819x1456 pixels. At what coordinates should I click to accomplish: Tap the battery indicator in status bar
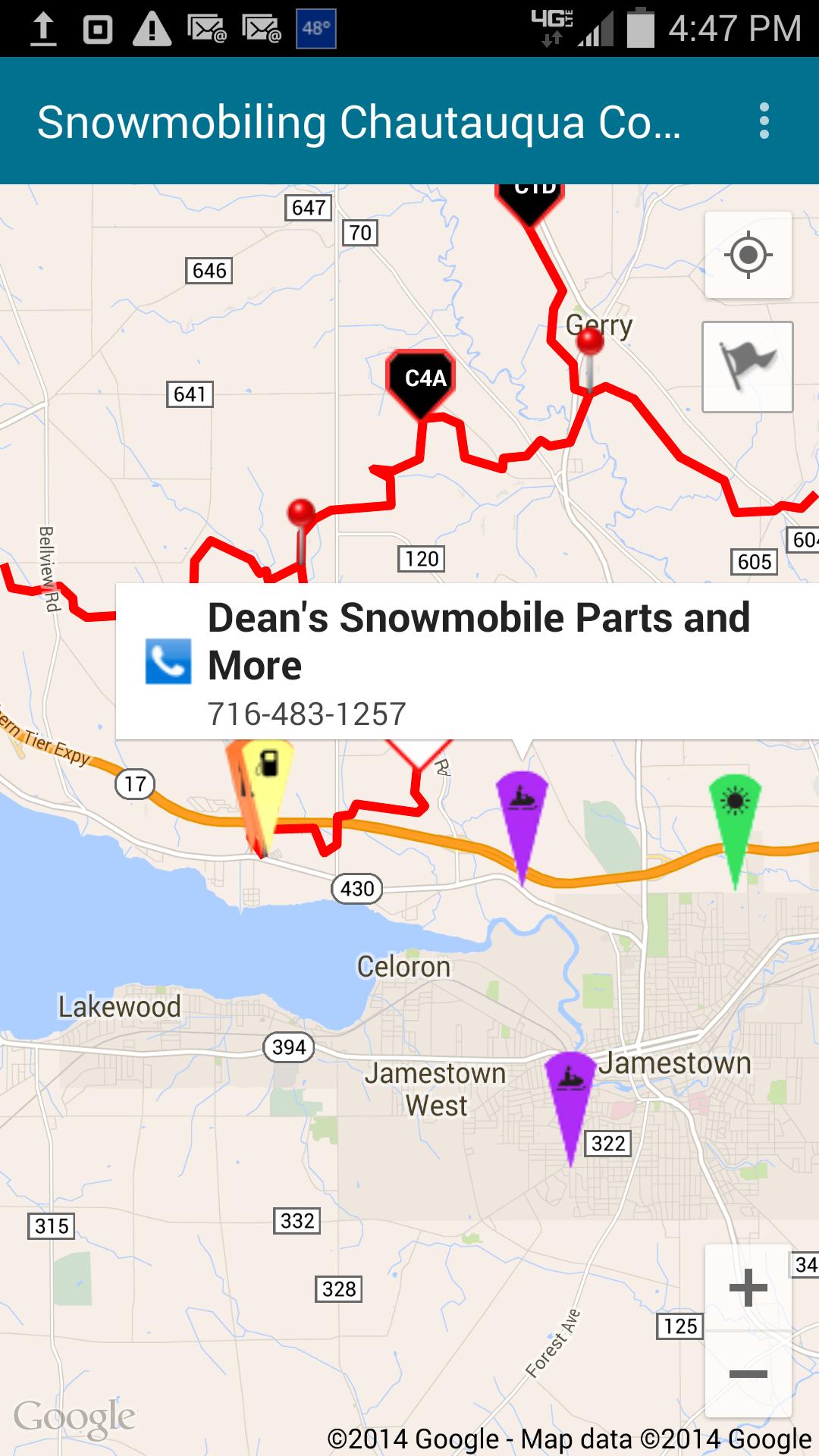pyautogui.click(x=641, y=24)
